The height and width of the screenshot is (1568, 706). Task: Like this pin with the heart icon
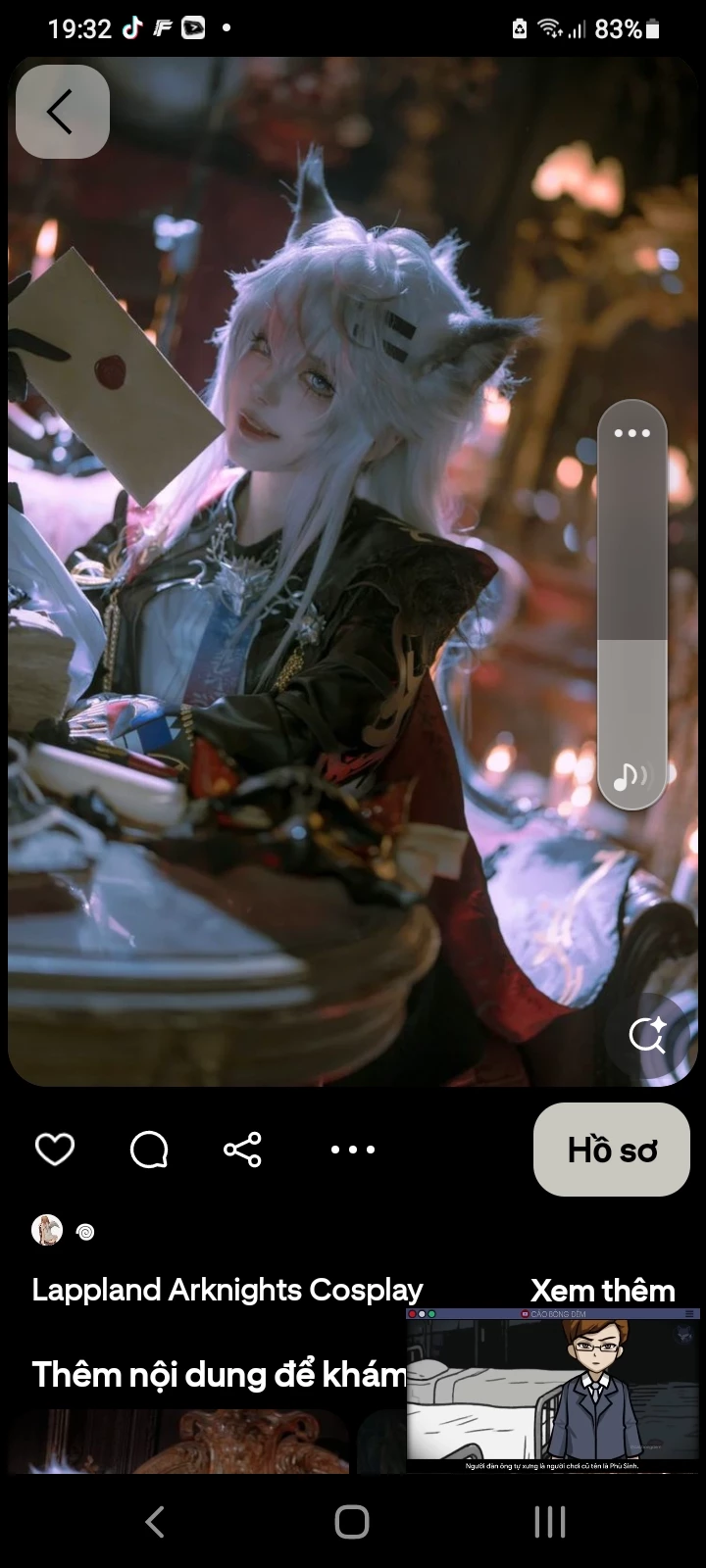tap(55, 1149)
